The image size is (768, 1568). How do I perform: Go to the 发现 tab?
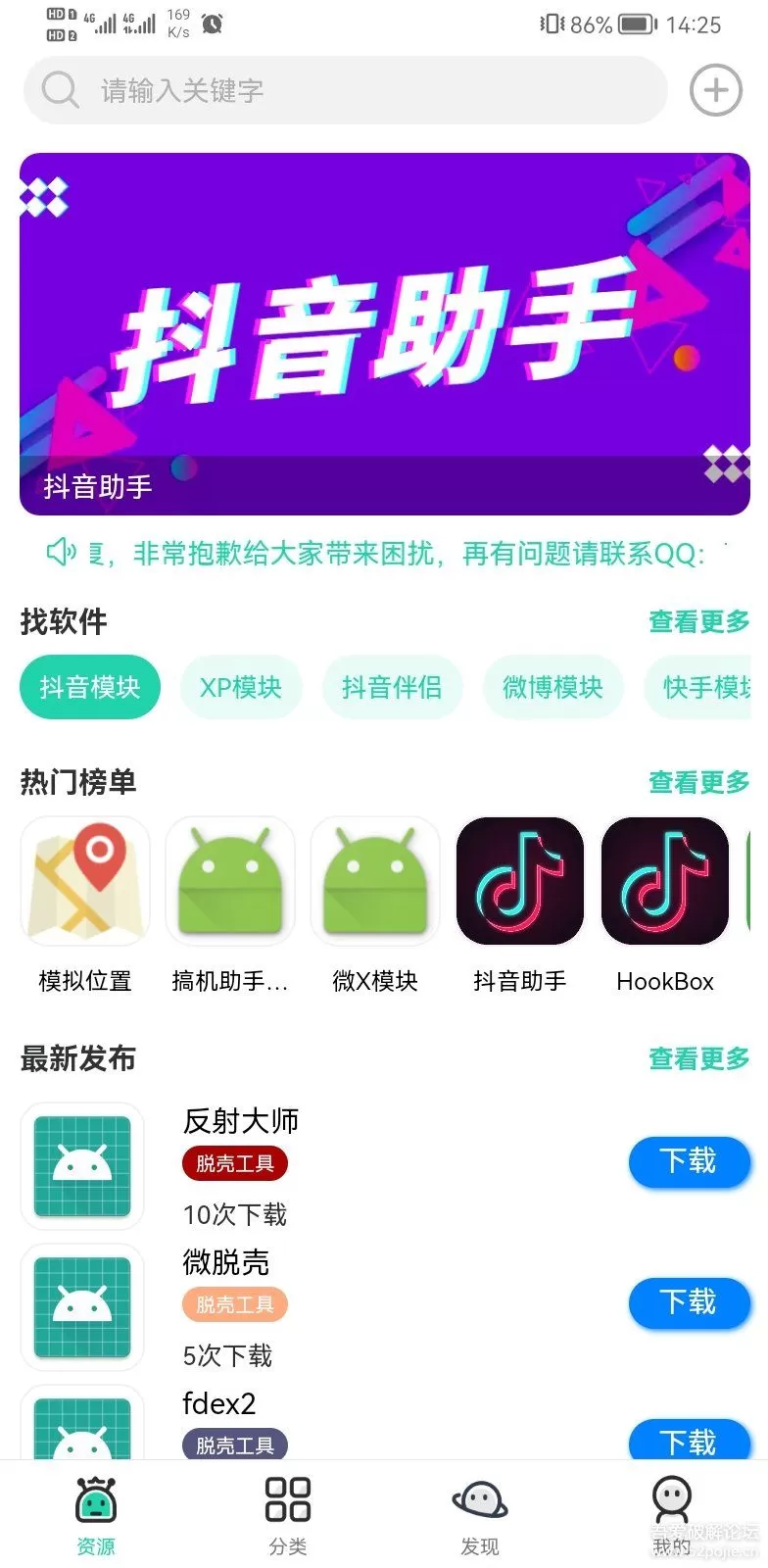point(480,1515)
